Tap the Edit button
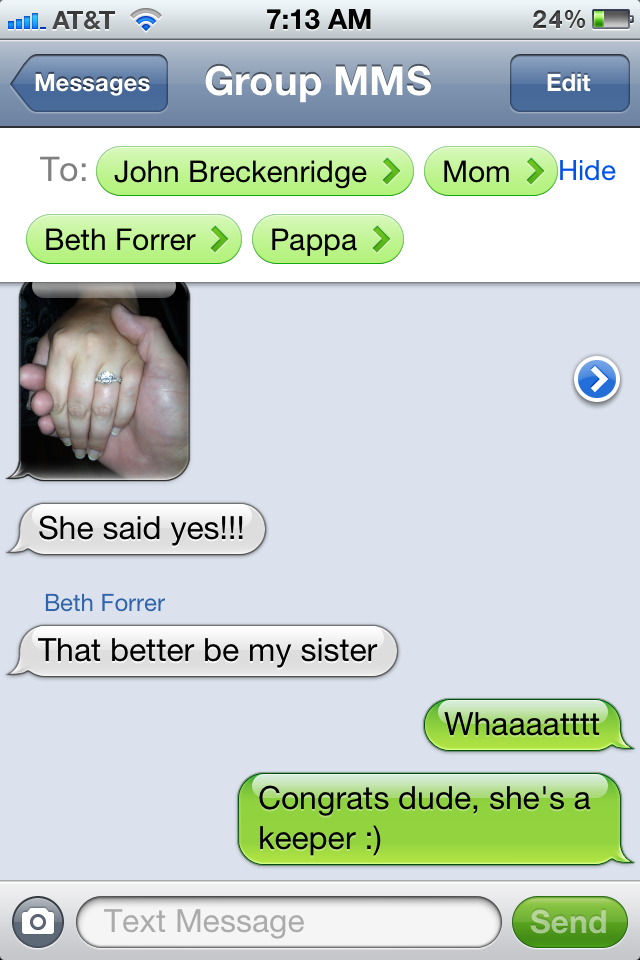 568,84
